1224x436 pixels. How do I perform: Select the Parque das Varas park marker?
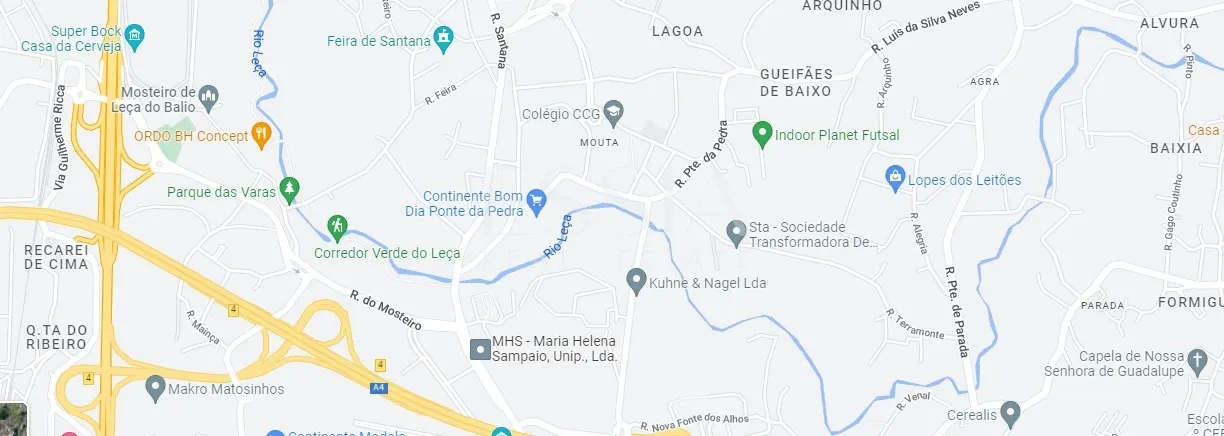[x=290, y=188]
